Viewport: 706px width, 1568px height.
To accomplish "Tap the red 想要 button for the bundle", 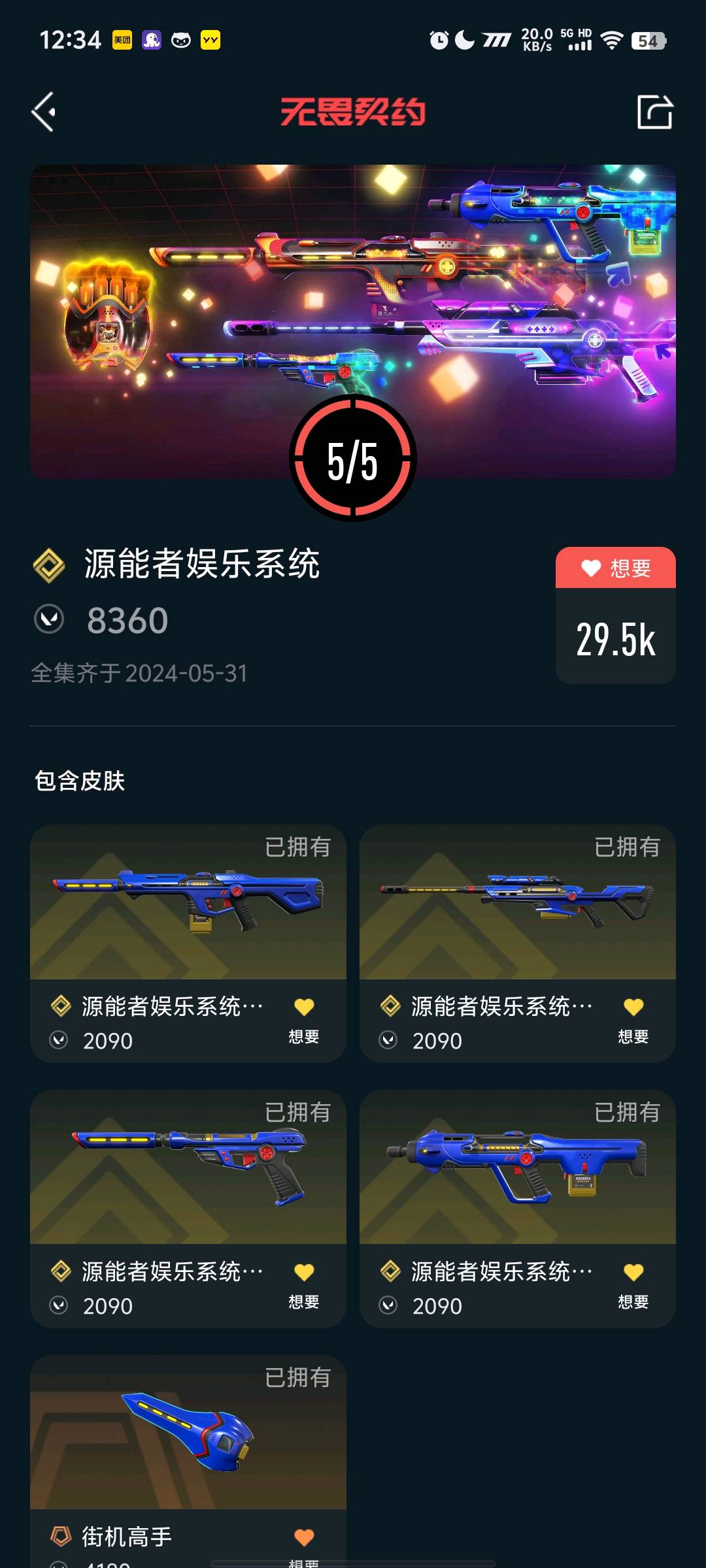I will pyautogui.click(x=615, y=568).
